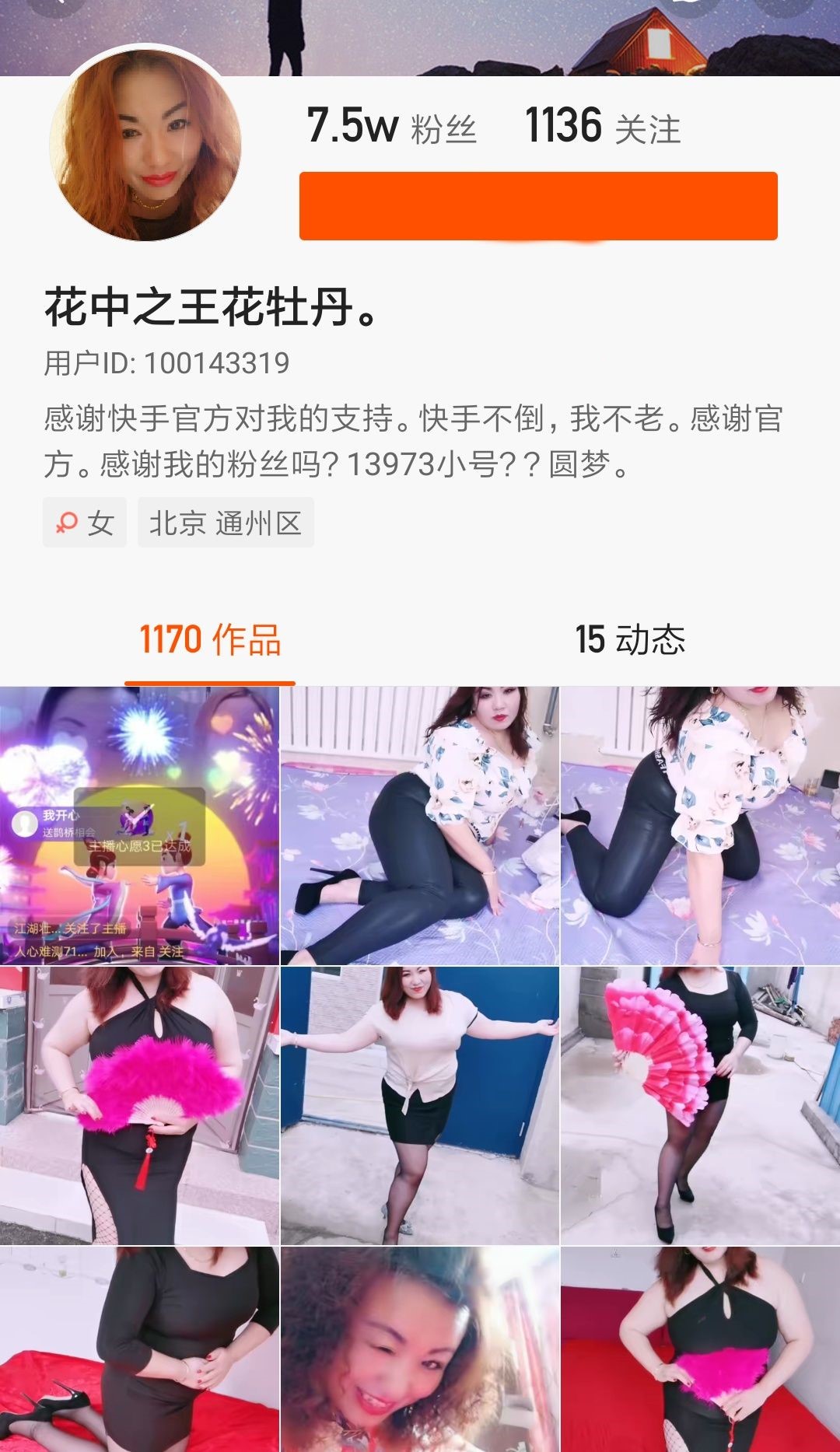Open the profile avatar photo
Image resolution: width=840 pixels, height=1452 pixels.
click(x=145, y=145)
